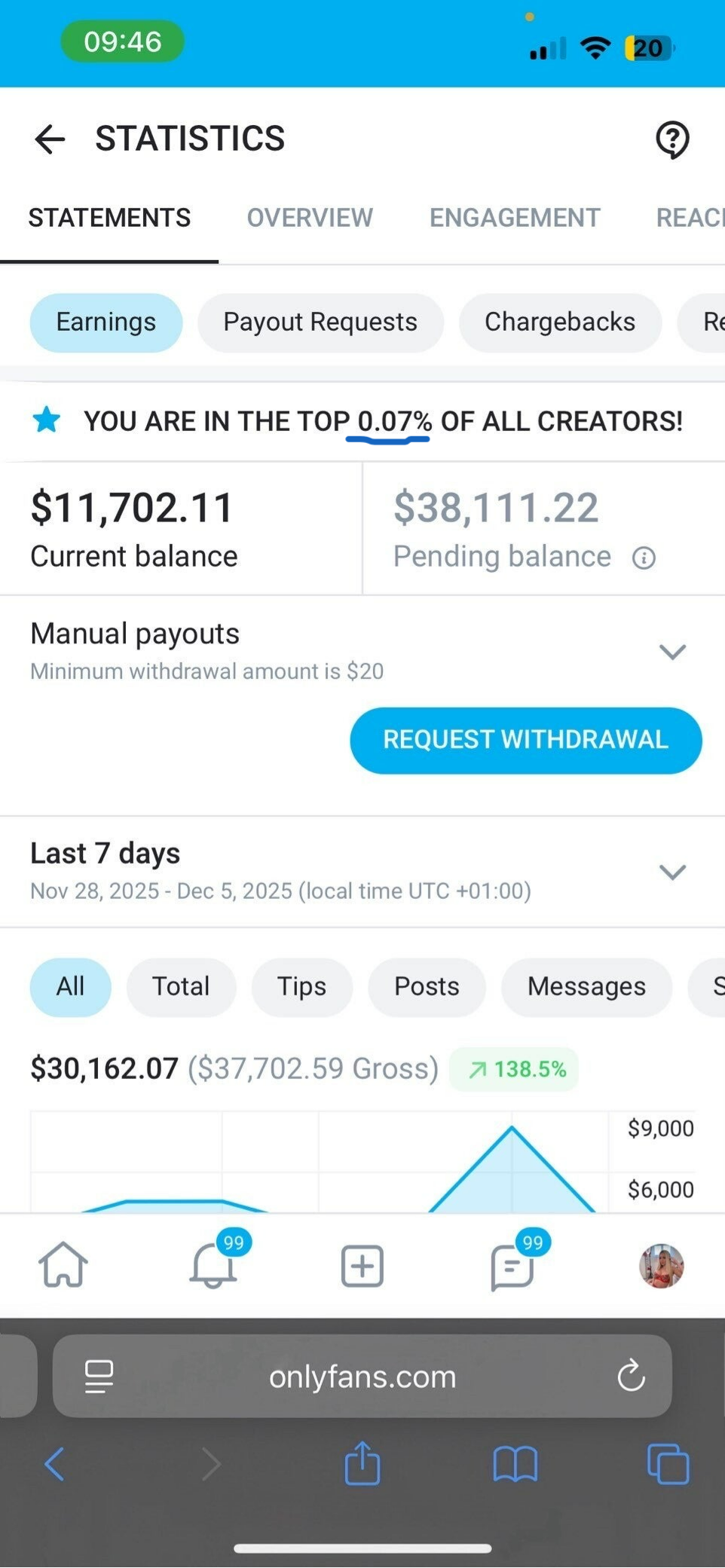Select the Payout Requests chip

click(x=320, y=322)
